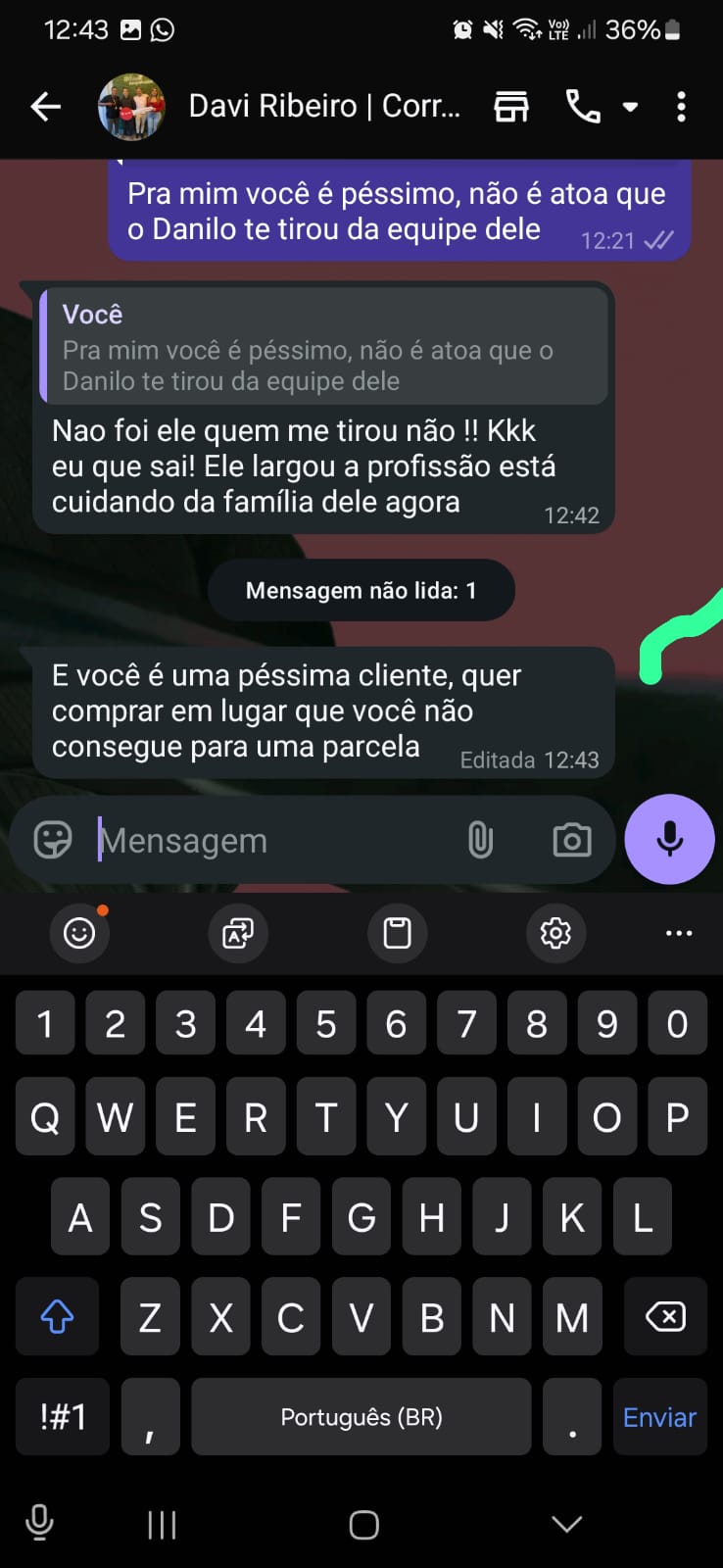This screenshot has height=1568, width=723.
Task: Expand the call options dropdown arrow
Action: click(630, 107)
